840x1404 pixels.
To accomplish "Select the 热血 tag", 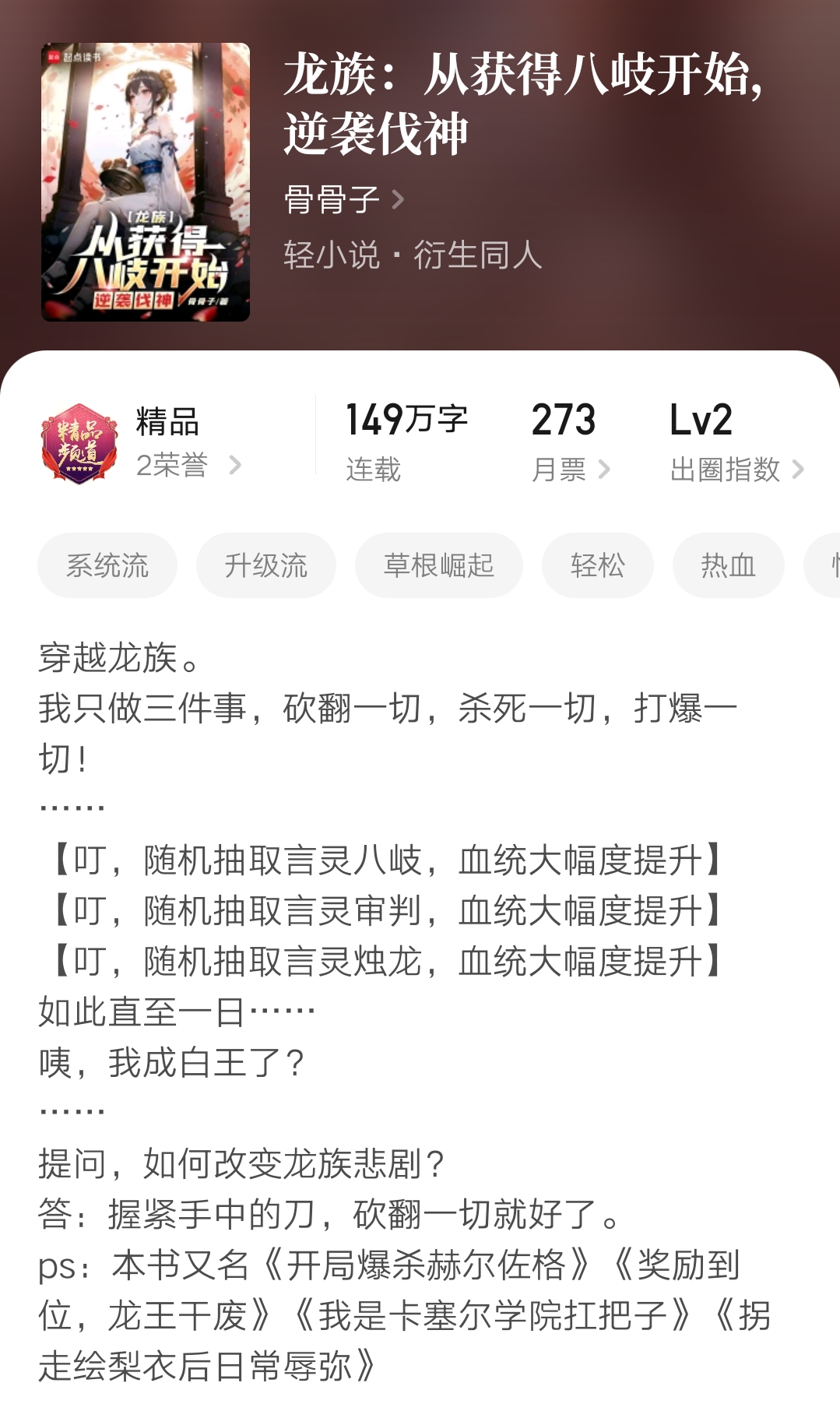I will [726, 566].
